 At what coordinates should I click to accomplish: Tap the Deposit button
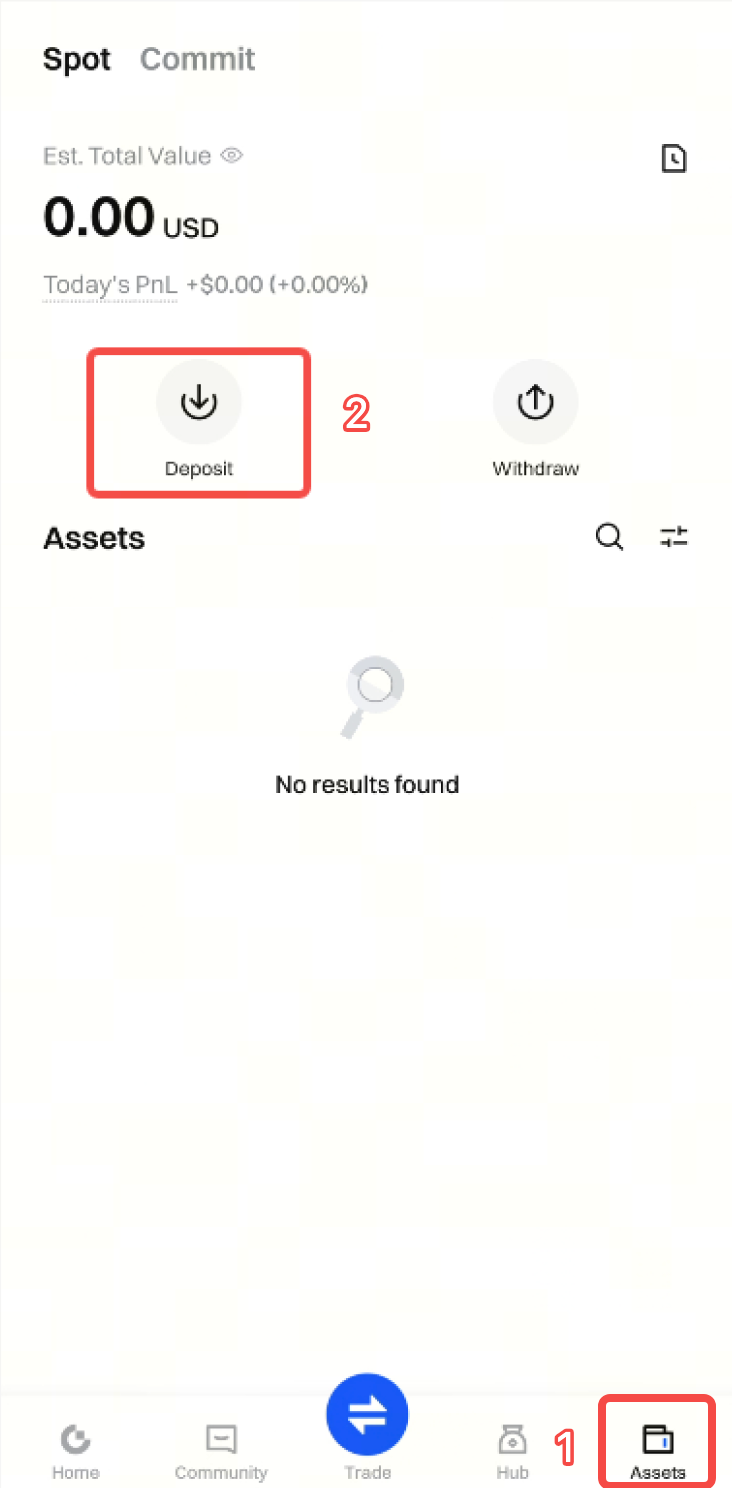[199, 402]
